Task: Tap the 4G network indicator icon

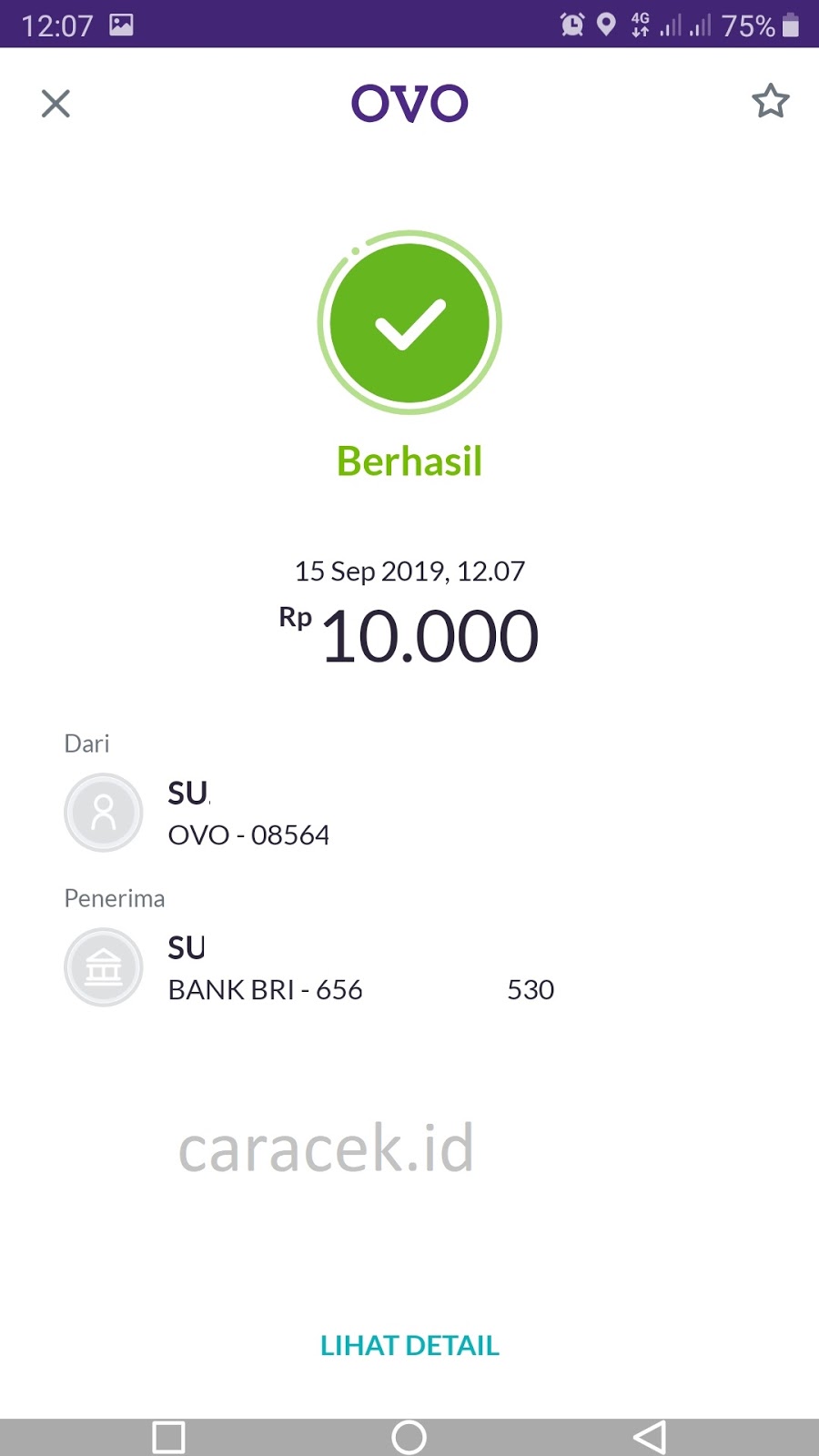Action: click(x=640, y=25)
